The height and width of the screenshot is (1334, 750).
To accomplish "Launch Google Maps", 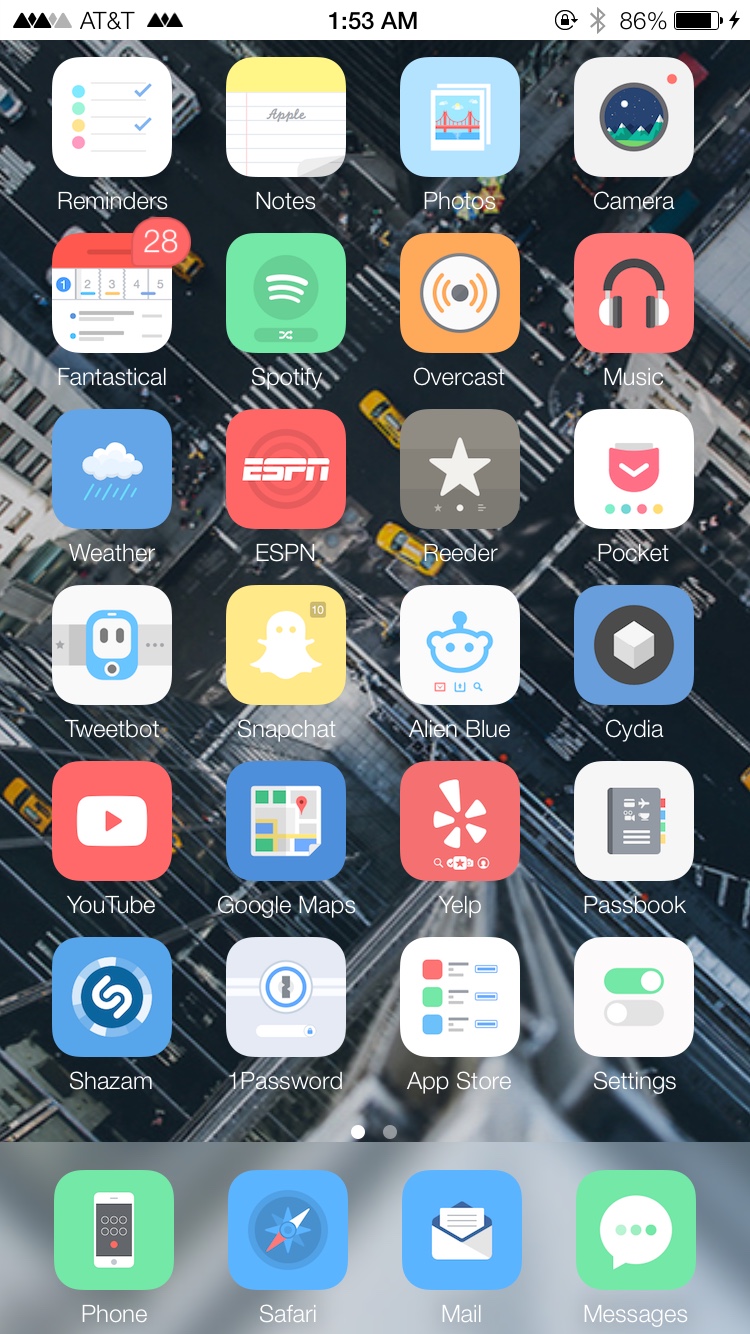I will (286, 821).
